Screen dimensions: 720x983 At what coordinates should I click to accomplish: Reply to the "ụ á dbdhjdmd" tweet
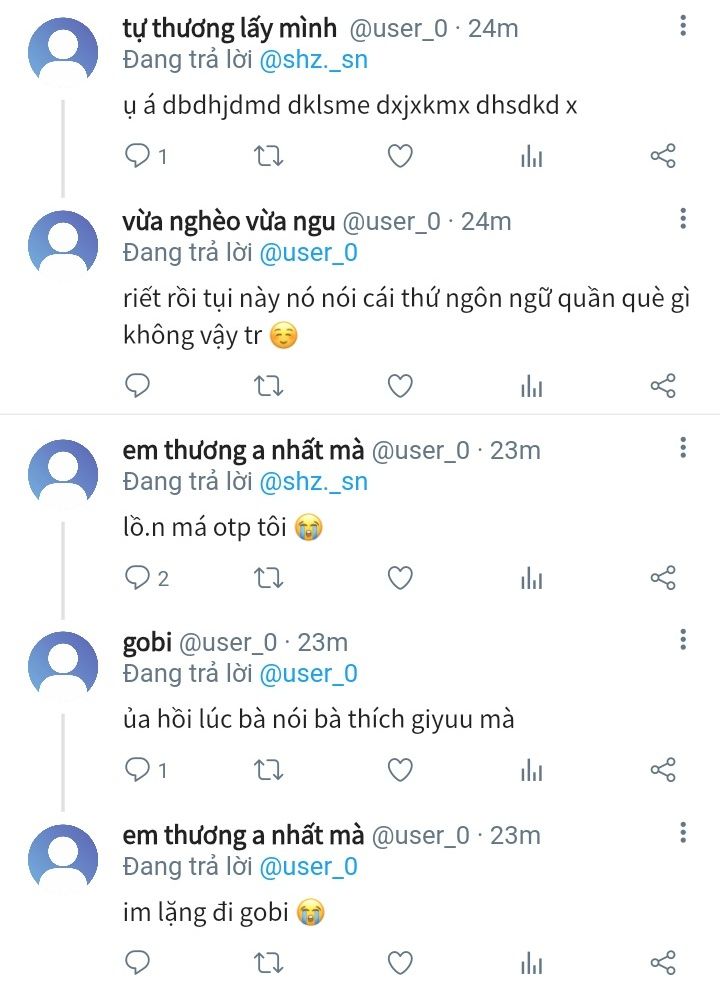(x=138, y=156)
